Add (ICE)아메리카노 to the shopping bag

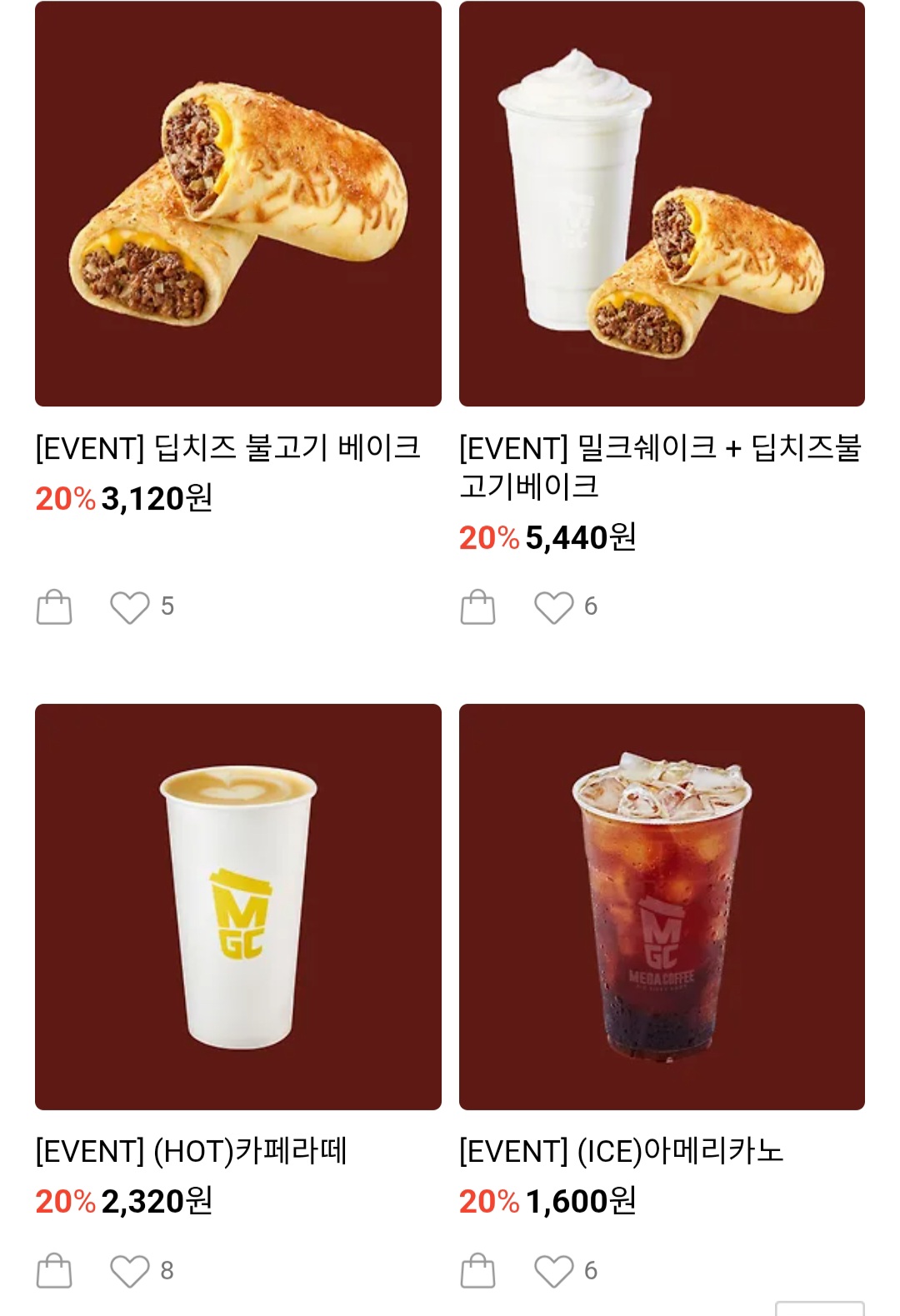coord(477,1270)
